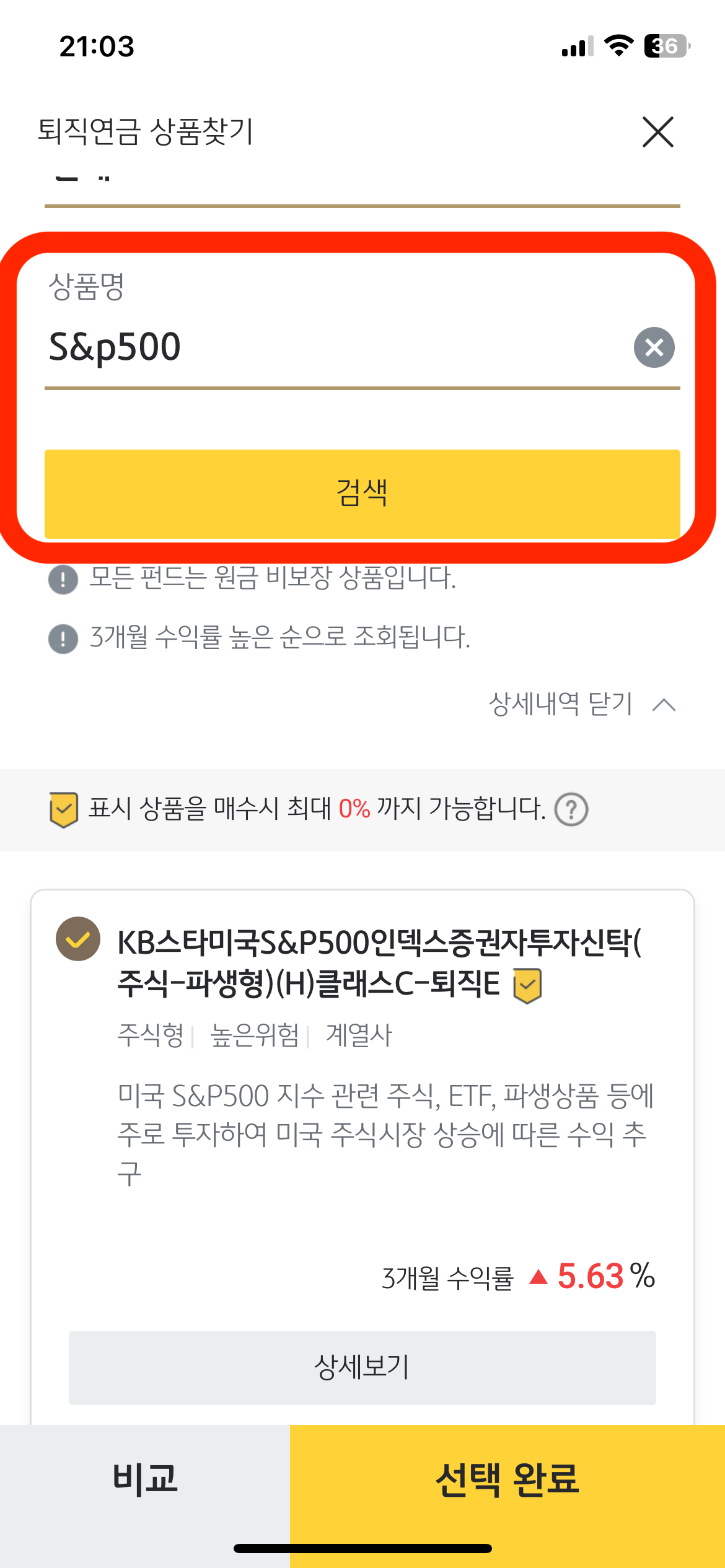Toggle the product selection checkmark circle
The height and width of the screenshot is (1568, 725).
click(77, 943)
